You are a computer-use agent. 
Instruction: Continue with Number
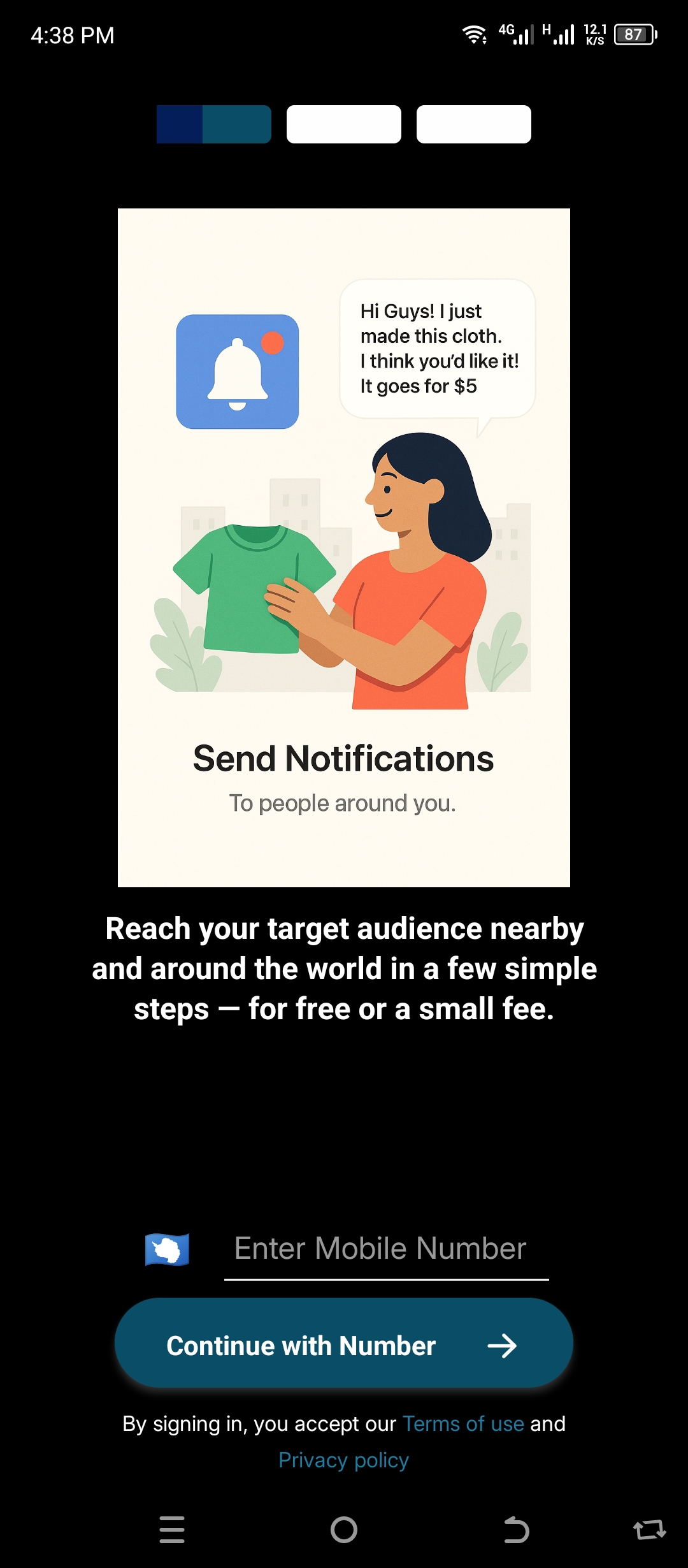pos(344,1344)
